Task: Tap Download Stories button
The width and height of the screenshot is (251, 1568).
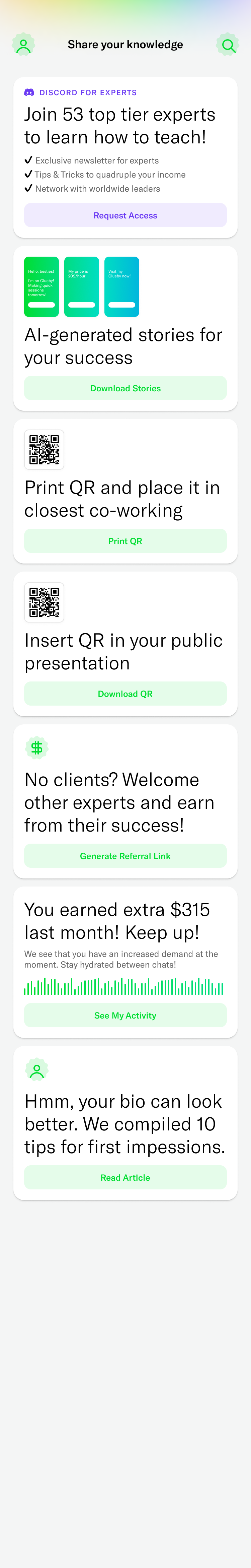Action: (125, 388)
